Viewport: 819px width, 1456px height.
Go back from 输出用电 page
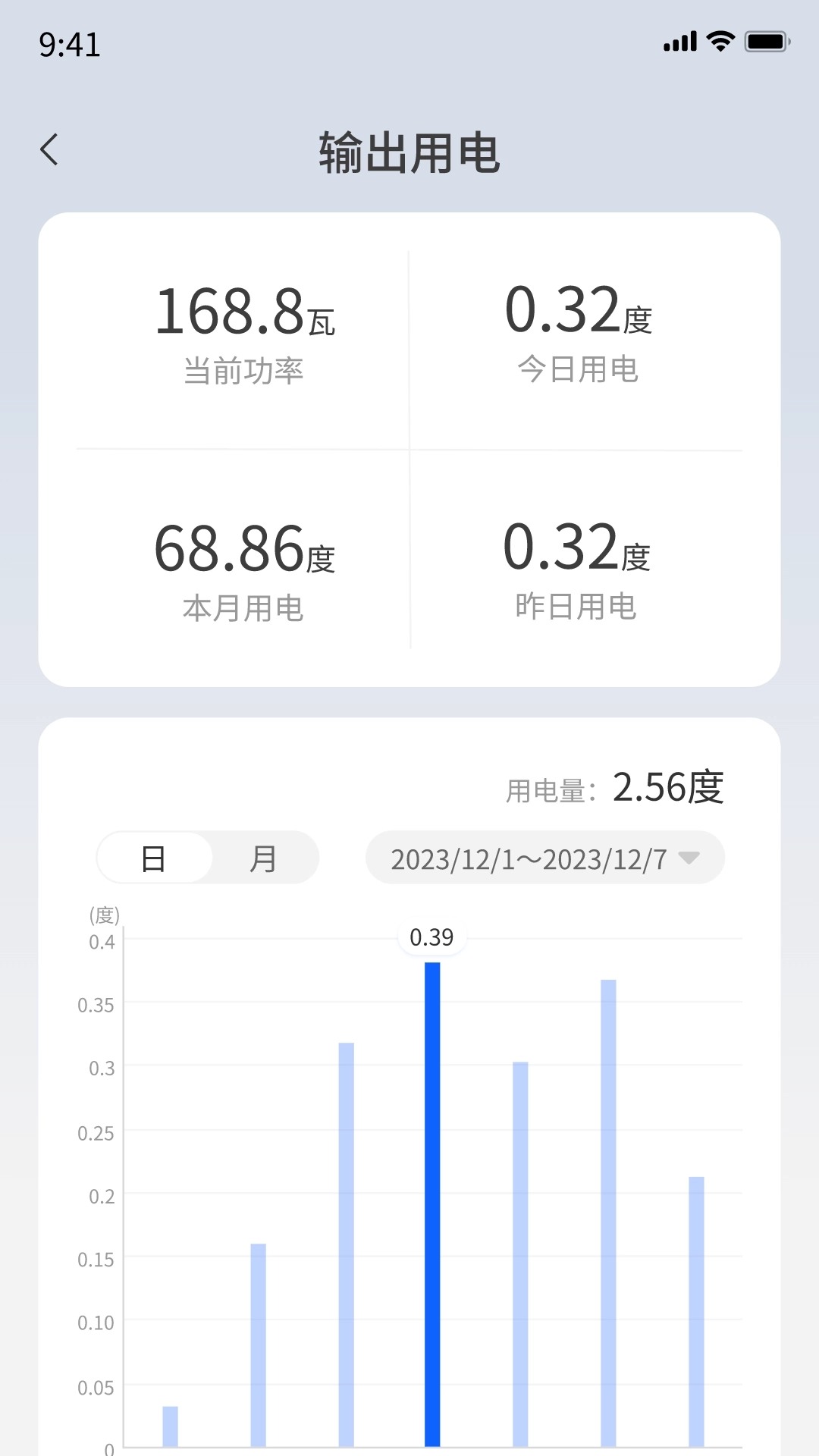coord(49,149)
